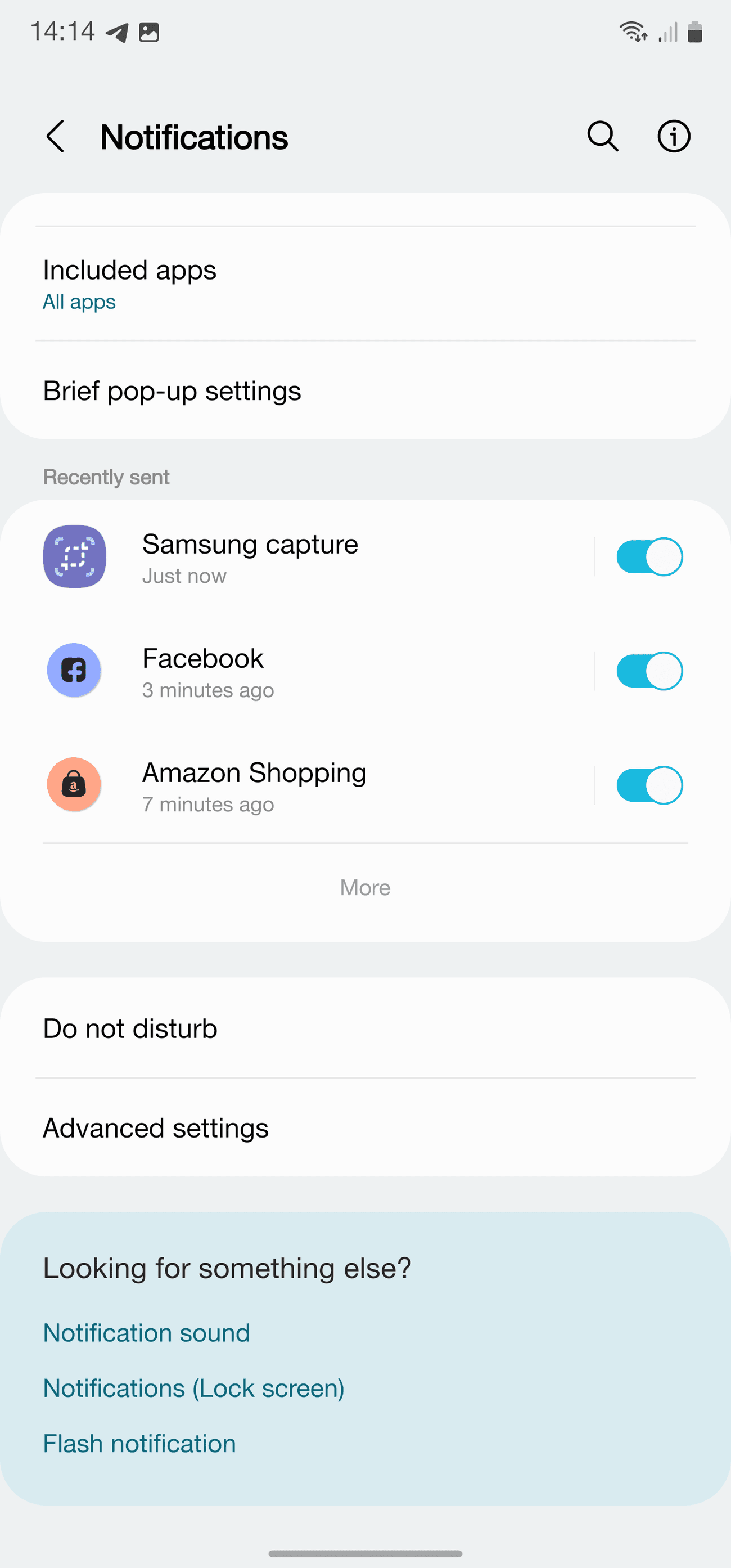Screen dimensions: 731x1568
Task: Open search in Notifications settings
Action: (602, 136)
